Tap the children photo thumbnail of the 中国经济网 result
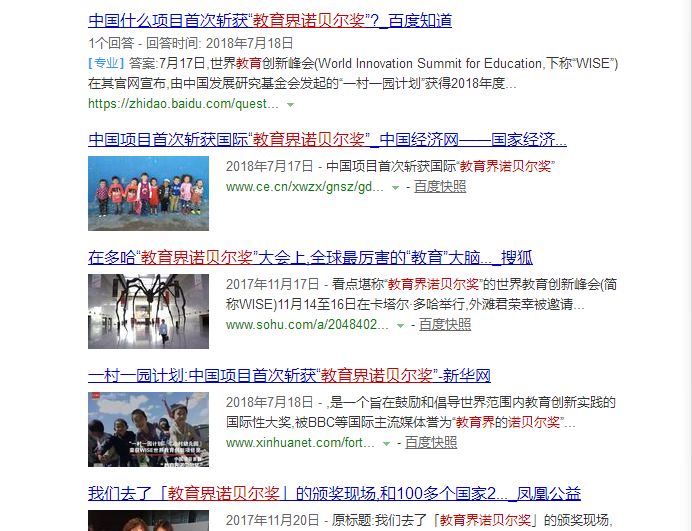 [x=148, y=186]
